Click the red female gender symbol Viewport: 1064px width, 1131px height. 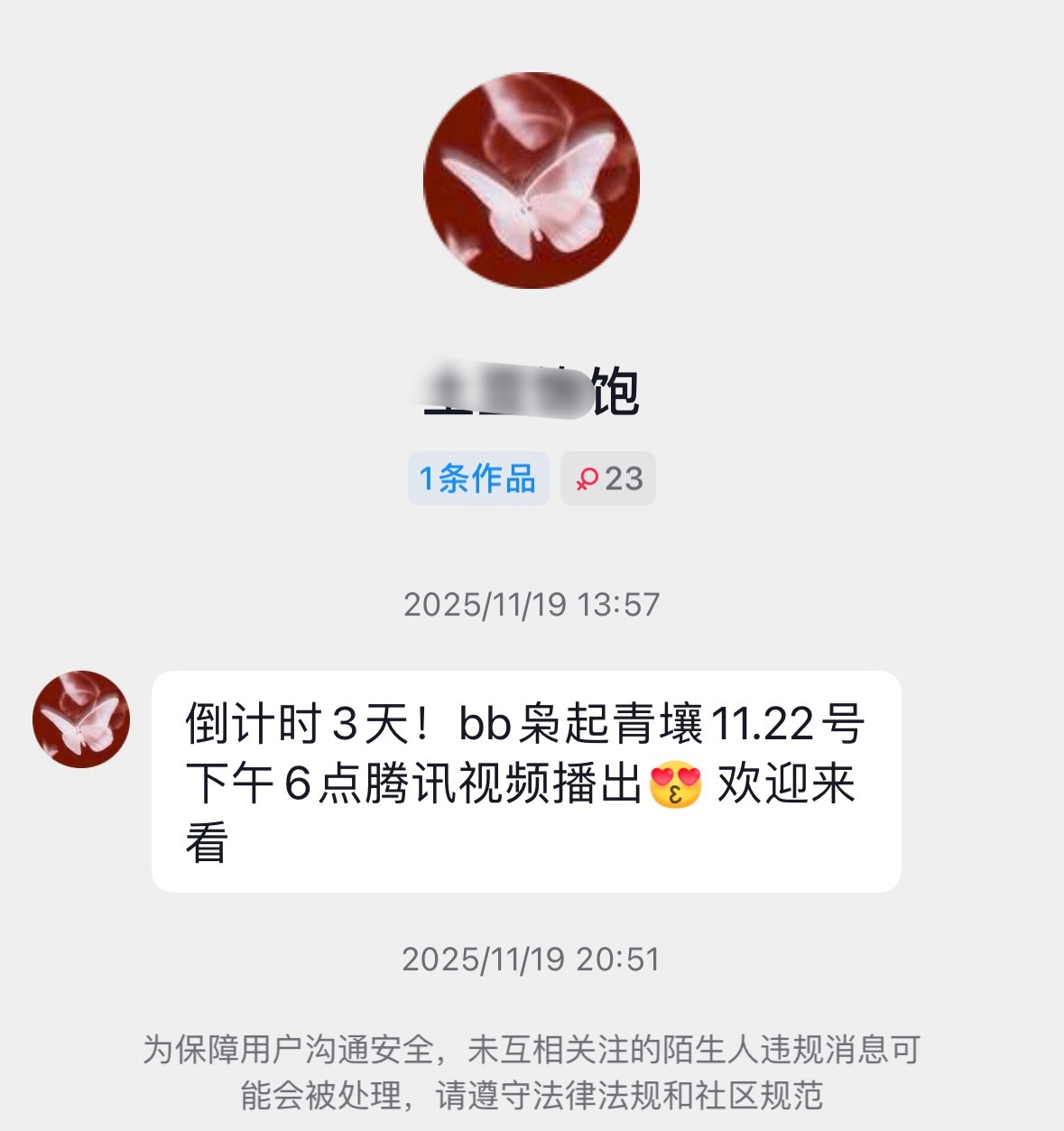point(588,479)
